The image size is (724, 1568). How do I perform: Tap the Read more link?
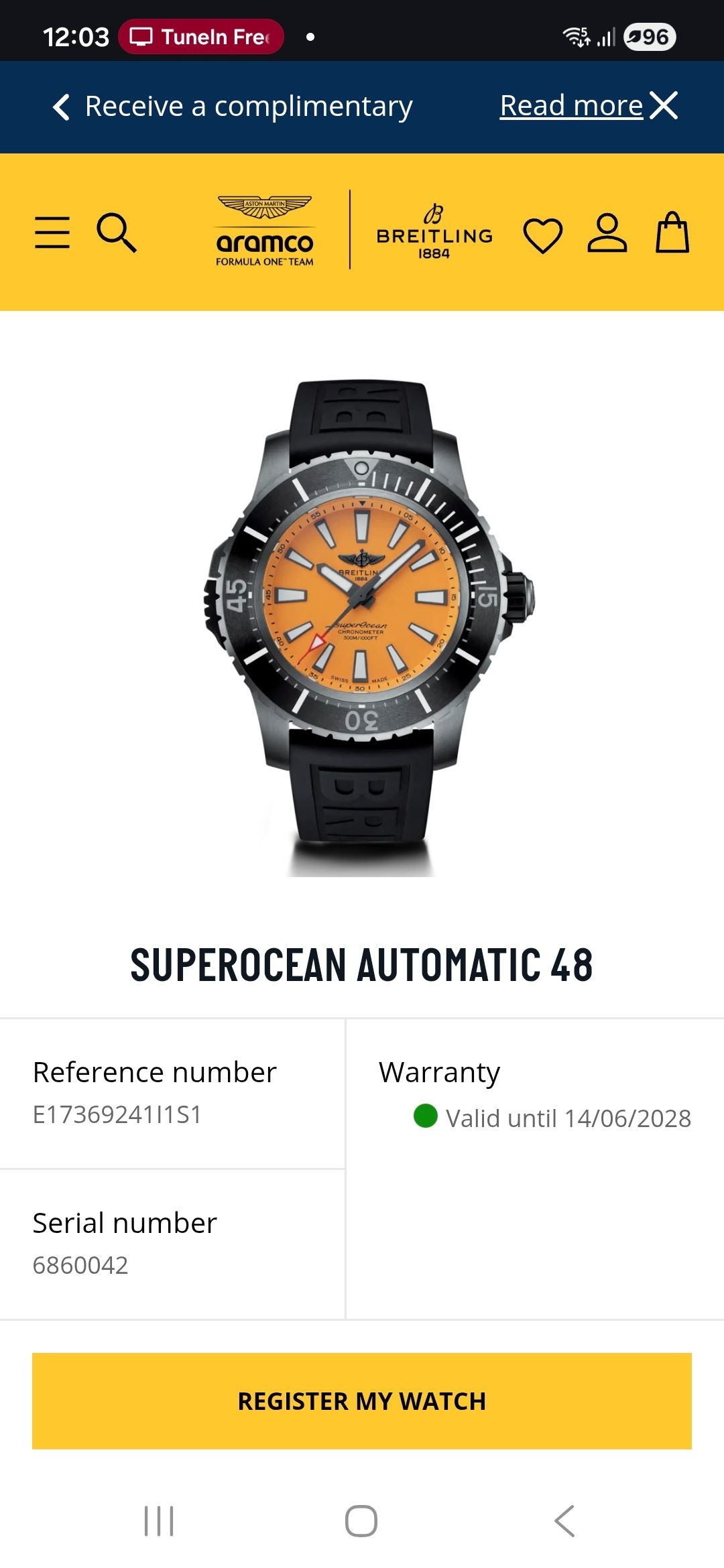[x=571, y=106]
